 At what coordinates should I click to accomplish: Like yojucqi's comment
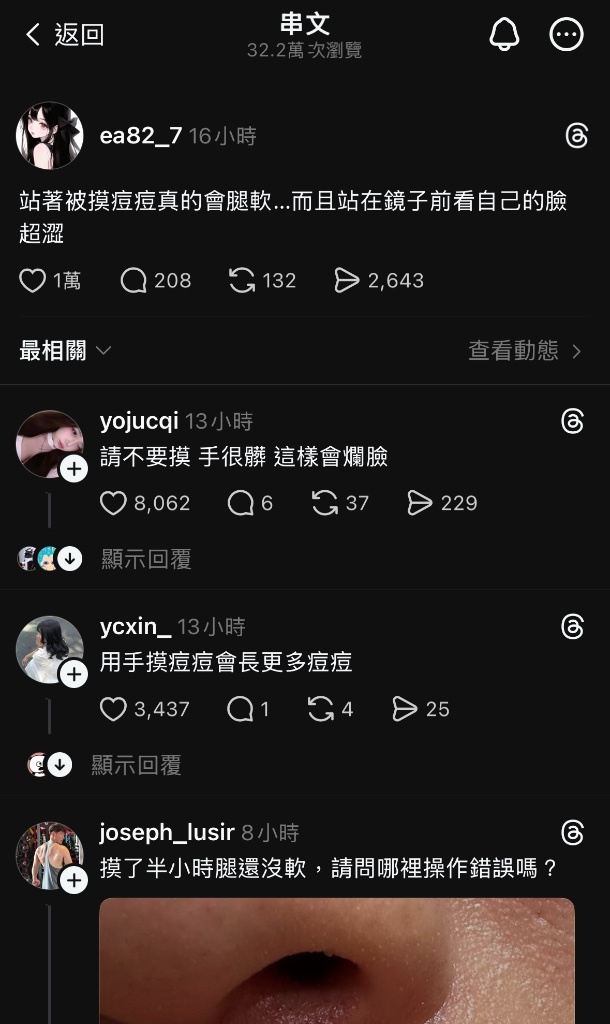click(114, 503)
